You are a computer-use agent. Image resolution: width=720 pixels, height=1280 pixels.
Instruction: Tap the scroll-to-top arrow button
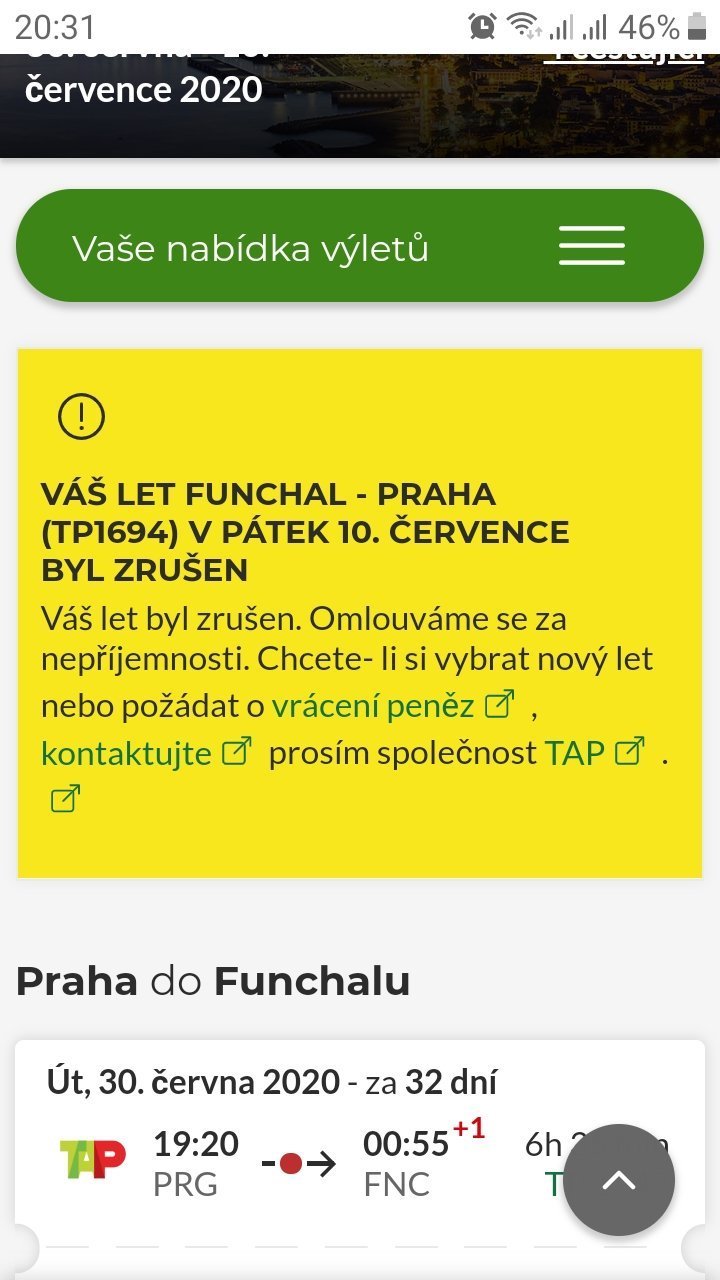tap(619, 1180)
